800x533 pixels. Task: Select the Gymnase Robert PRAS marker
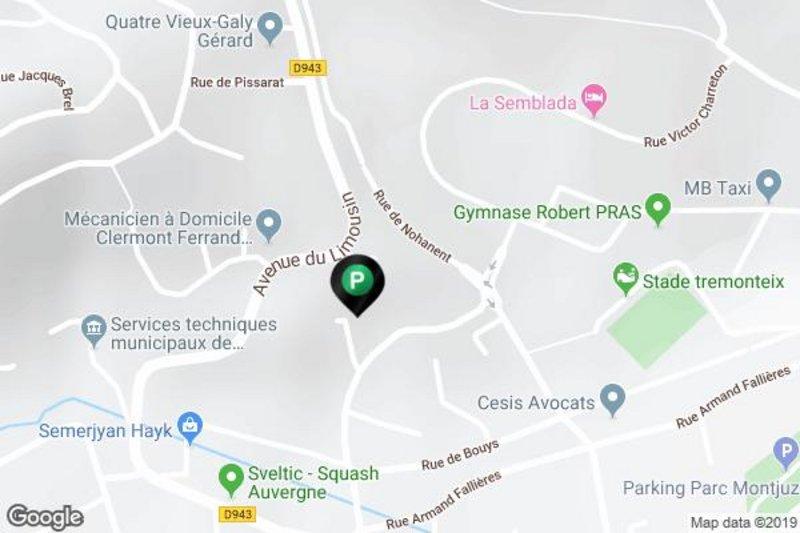click(657, 209)
